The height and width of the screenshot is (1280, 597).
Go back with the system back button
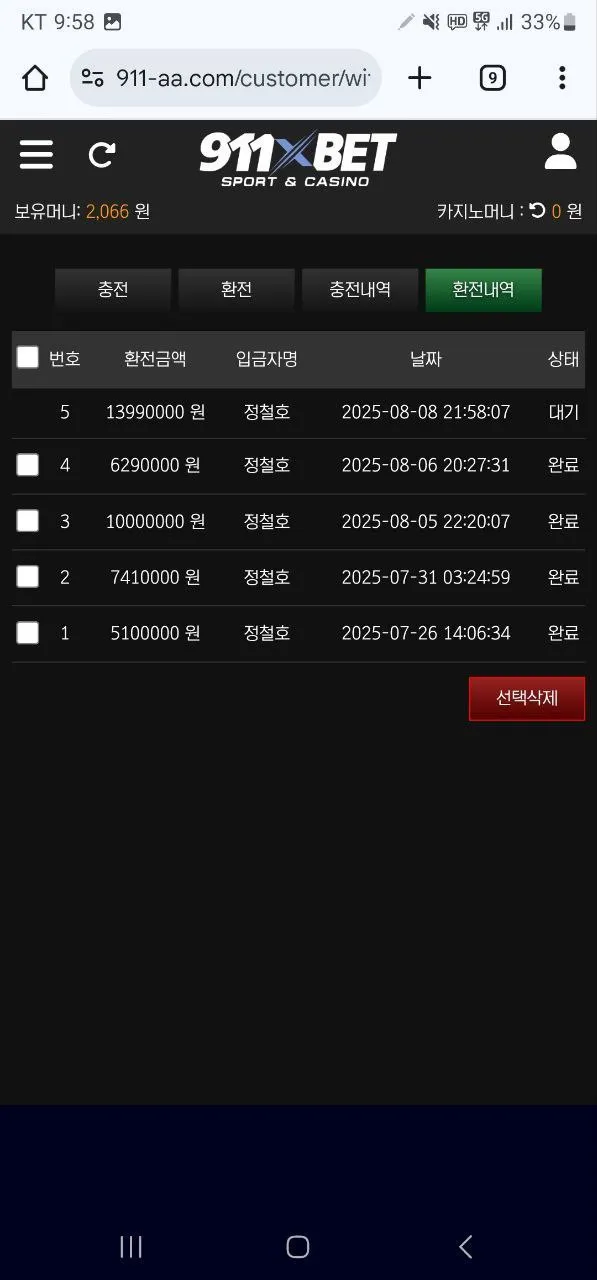point(465,1246)
